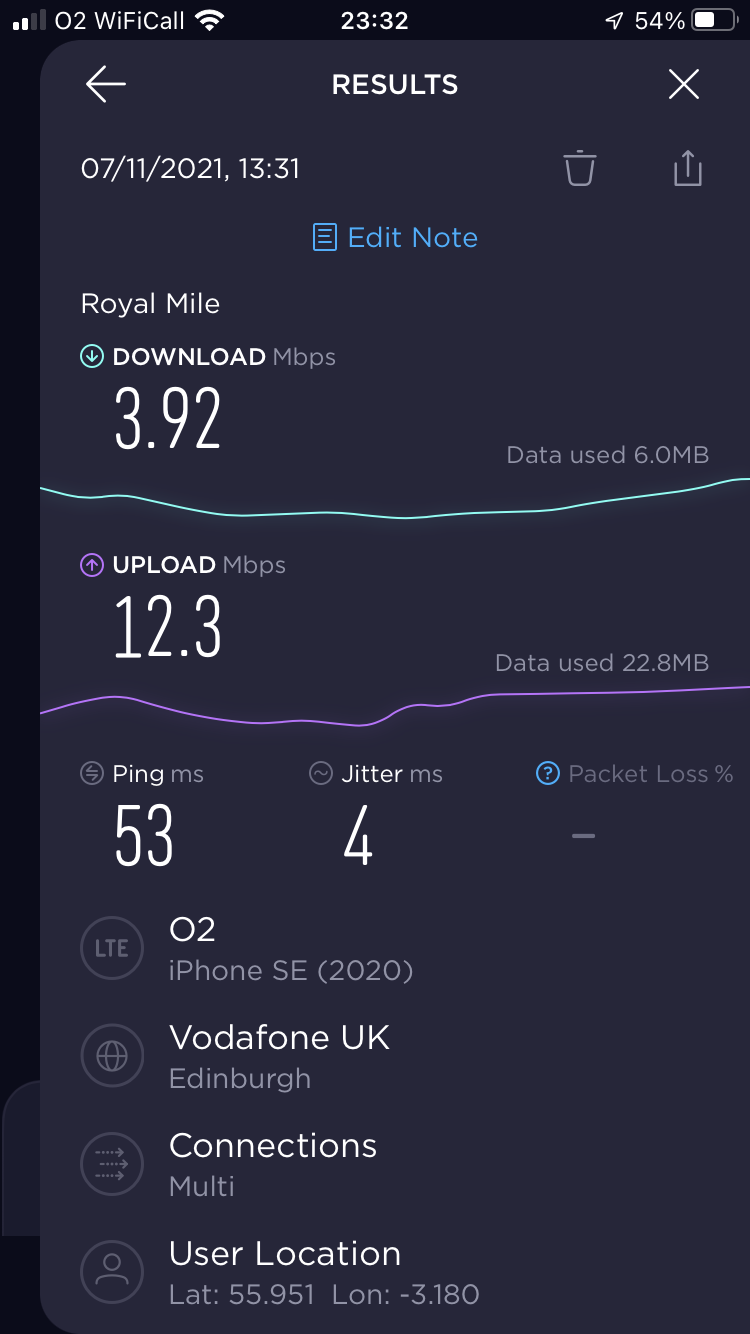Share this speed test result
This screenshot has height=1334, width=750.
688,168
